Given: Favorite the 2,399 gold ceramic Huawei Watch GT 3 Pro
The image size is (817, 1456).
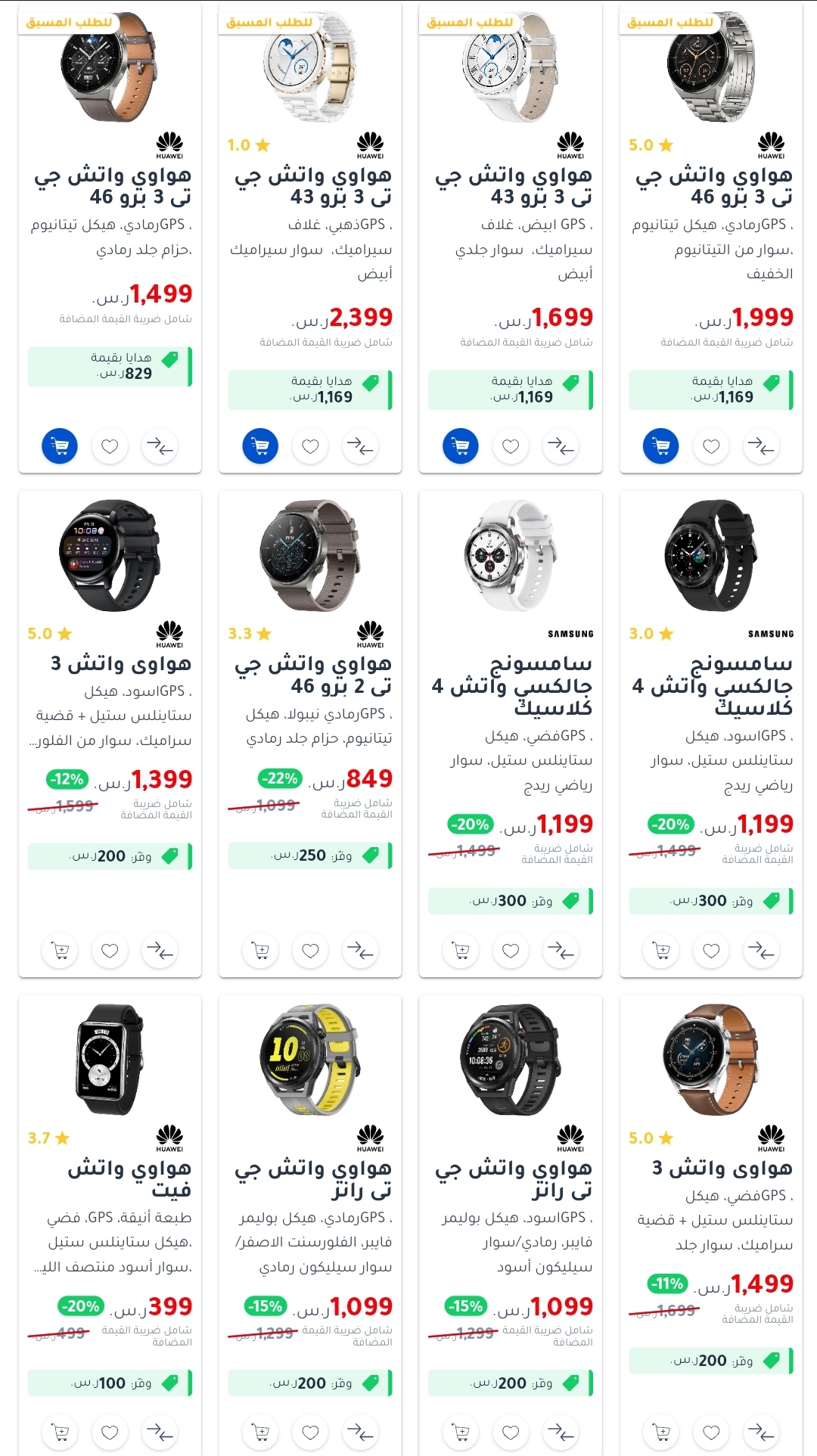Looking at the screenshot, I should pyautogui.click(x=310, y=446).
